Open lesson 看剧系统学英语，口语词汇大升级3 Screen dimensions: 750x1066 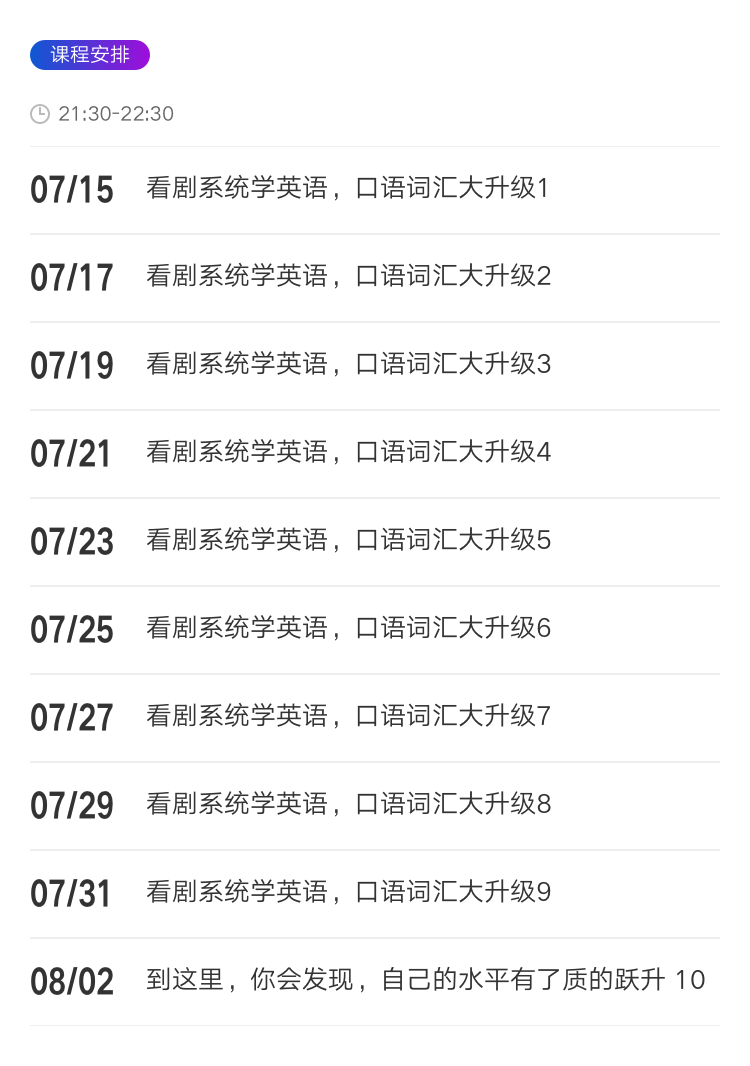click(x=345, y=365)
